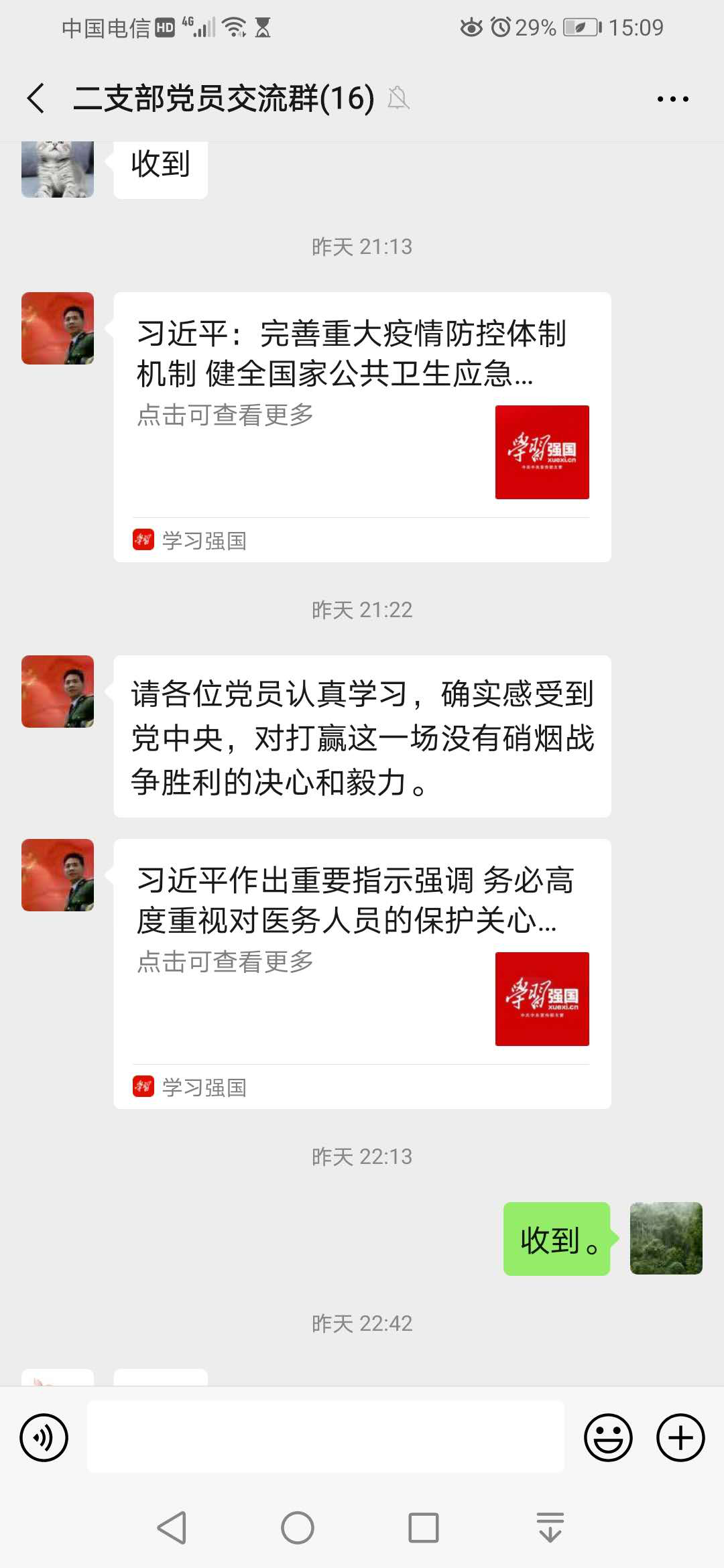Open the shared article about 医务人员的保护关心
724x1568 pixels.
coord(362,974)
